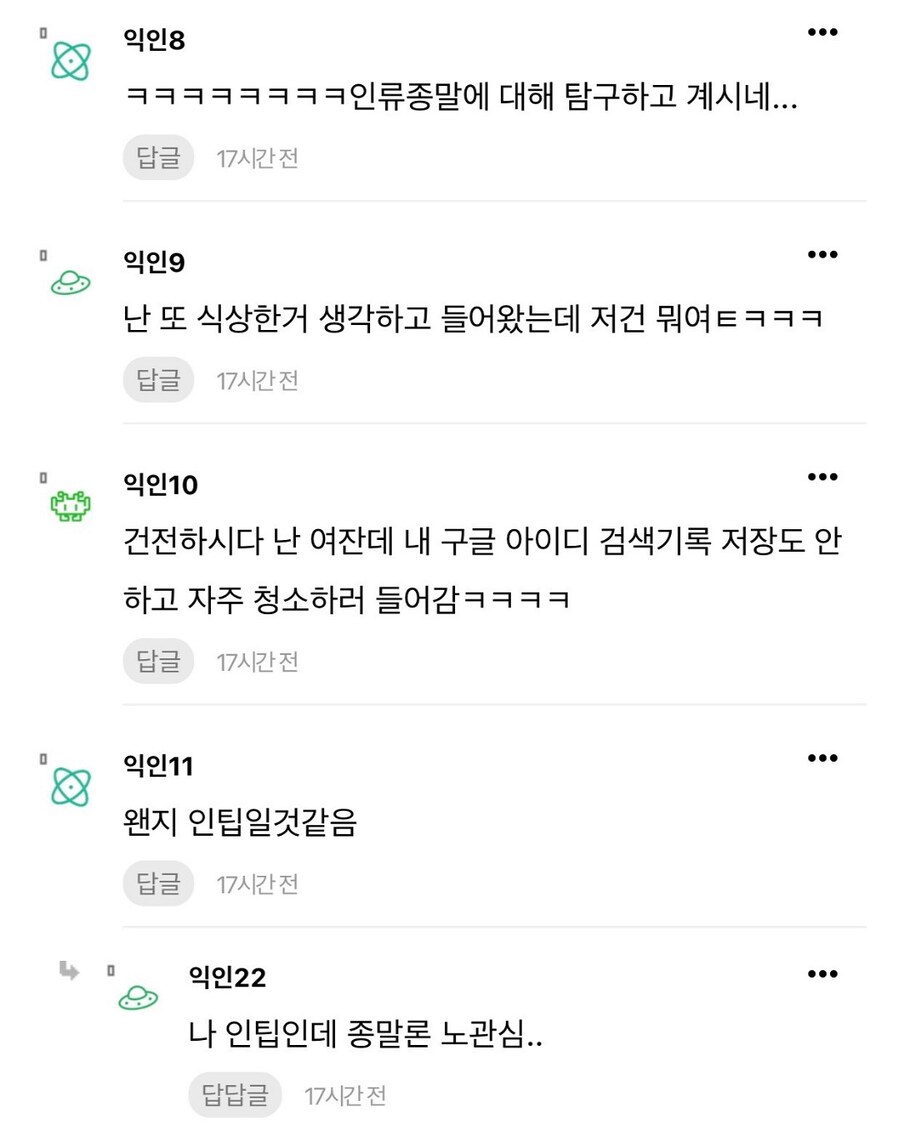Open the three-dot menu for 익인9's comment
The width and height of the screenshot is (900, 1125).
(x=823, y=254)
